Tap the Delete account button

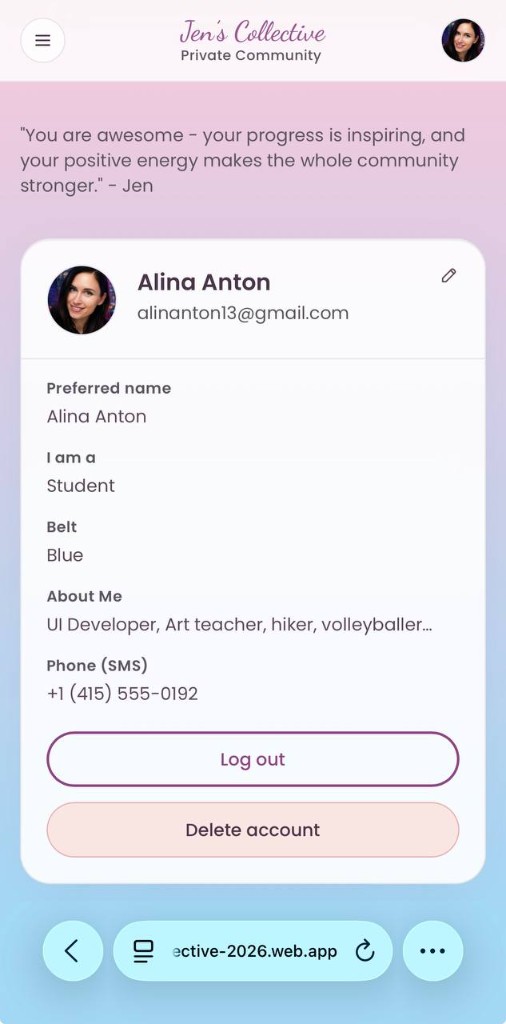coord(253,829)
